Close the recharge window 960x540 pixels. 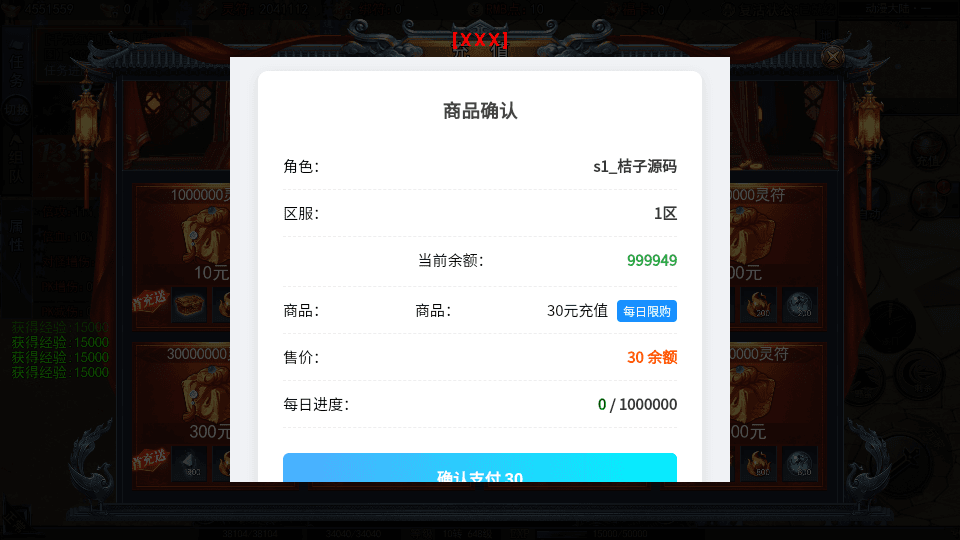[x=832, y=57]
